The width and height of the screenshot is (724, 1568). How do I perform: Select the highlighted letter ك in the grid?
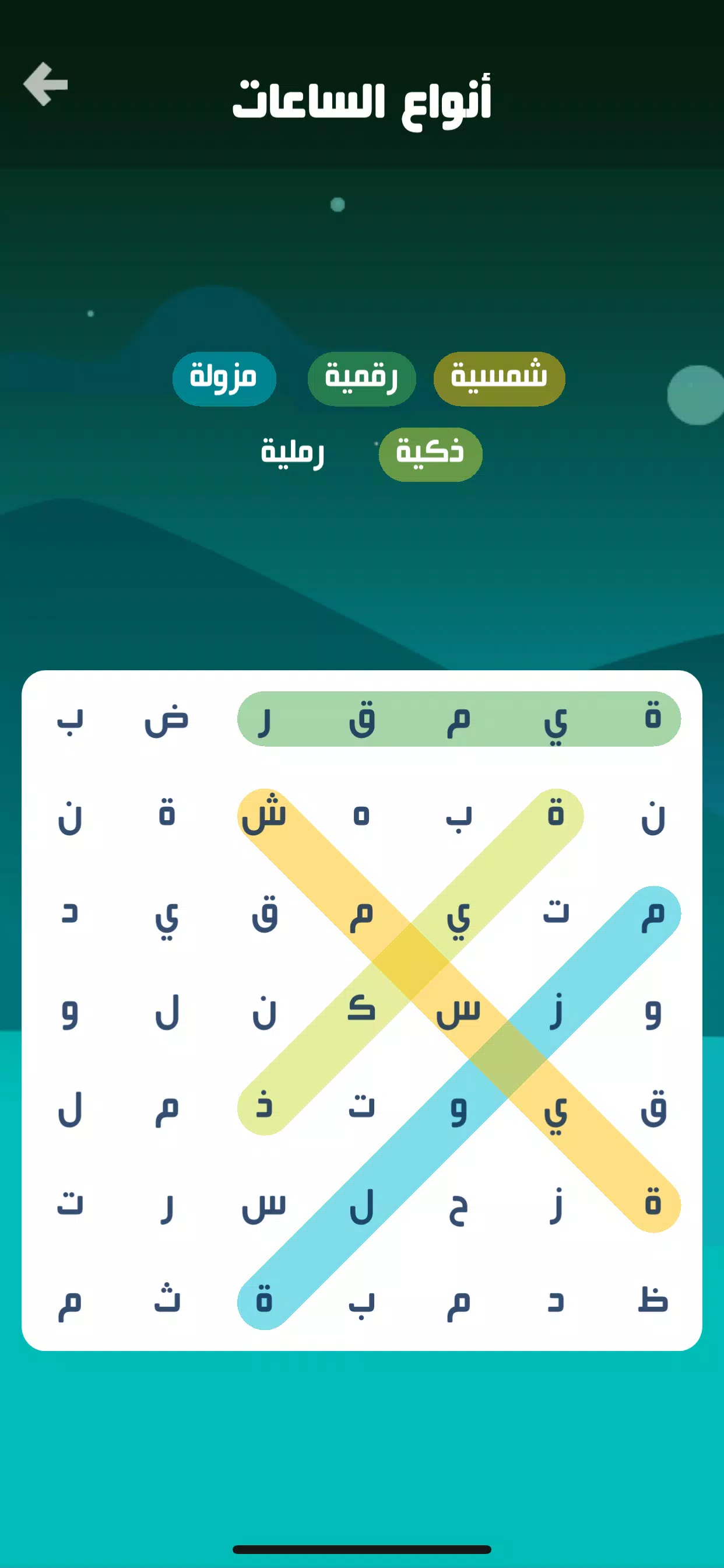(x=361, y=1010)
